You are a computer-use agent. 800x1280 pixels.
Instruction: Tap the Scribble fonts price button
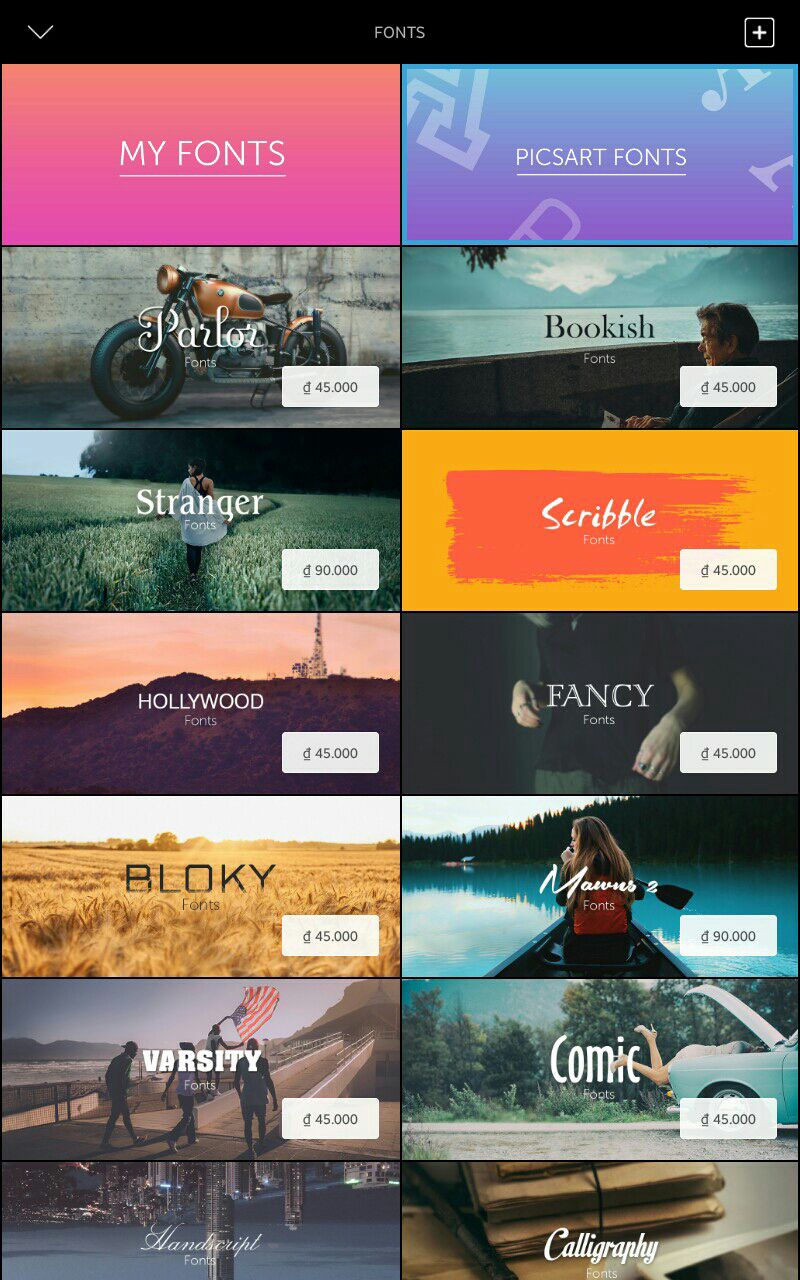[x=728, y=570]
